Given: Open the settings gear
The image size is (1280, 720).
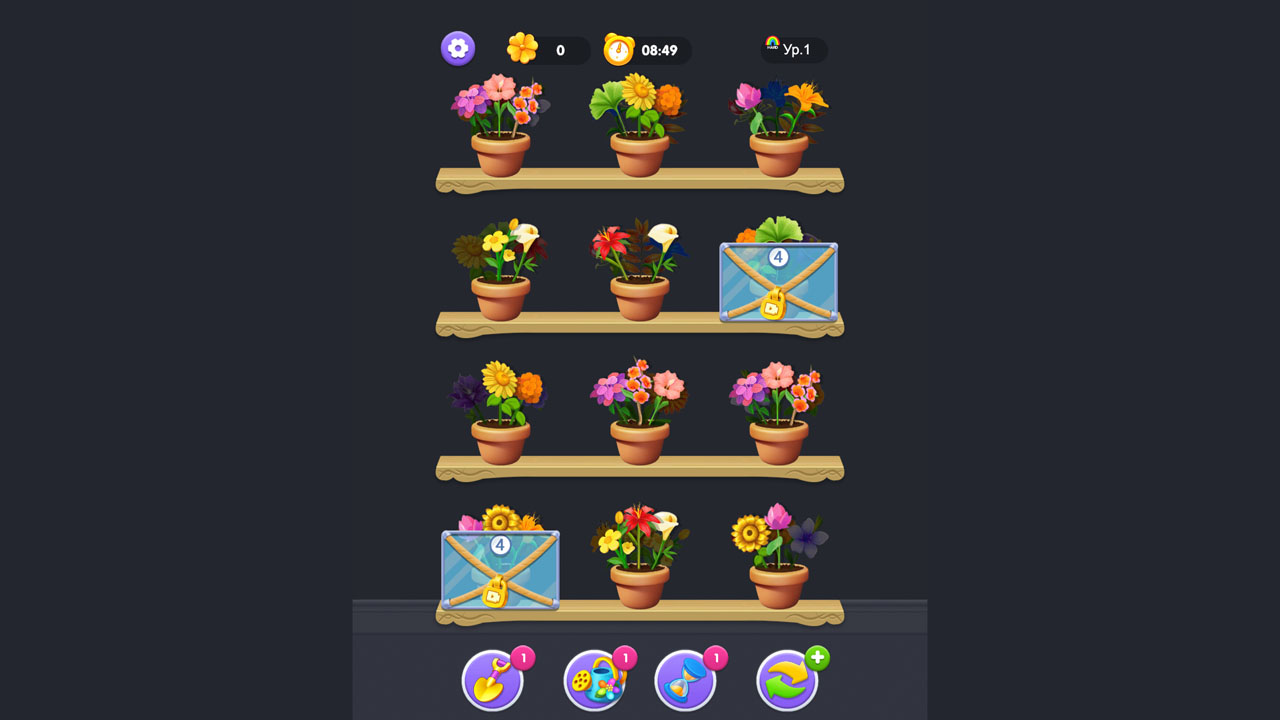Looking at the screenshot, I should click(458, 48).
